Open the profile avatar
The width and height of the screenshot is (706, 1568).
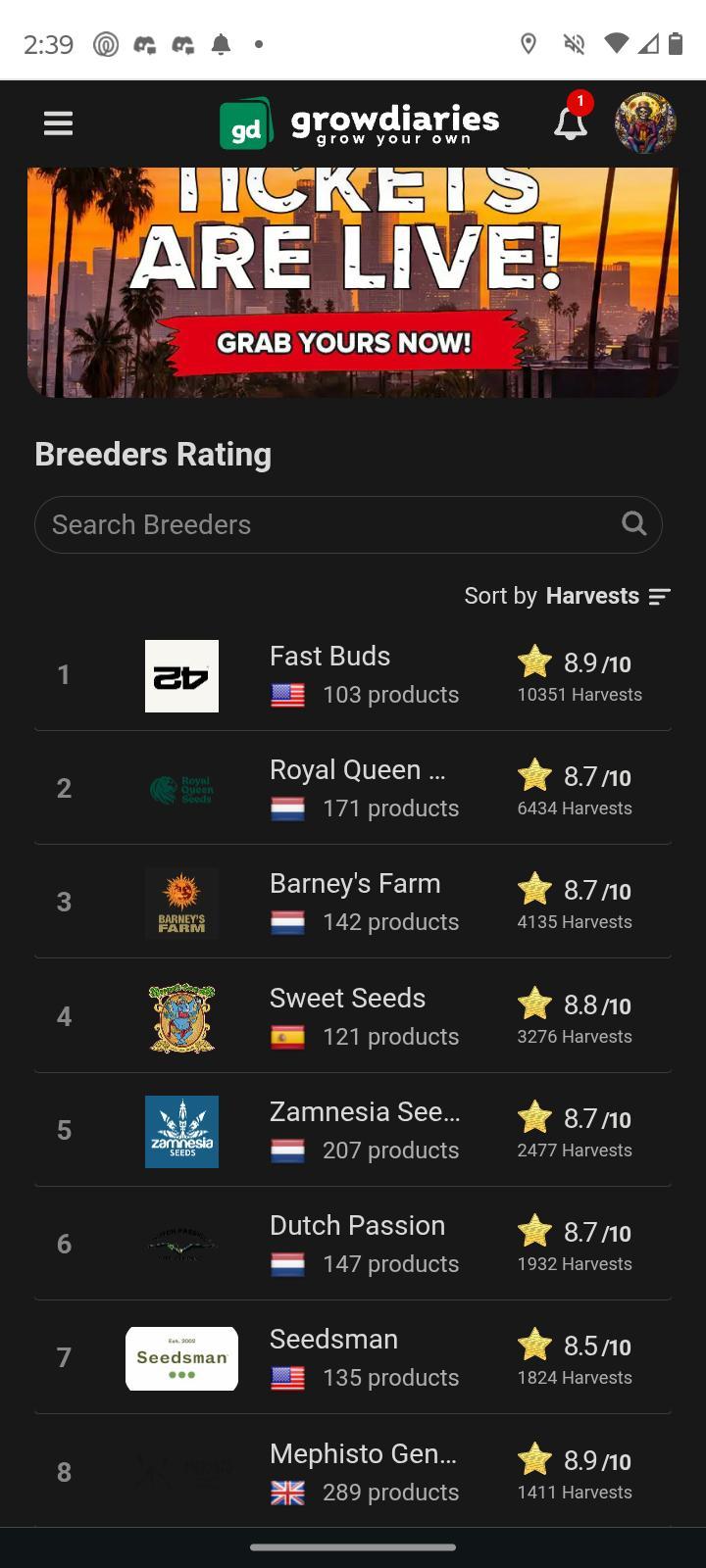[x=644, y=123]
